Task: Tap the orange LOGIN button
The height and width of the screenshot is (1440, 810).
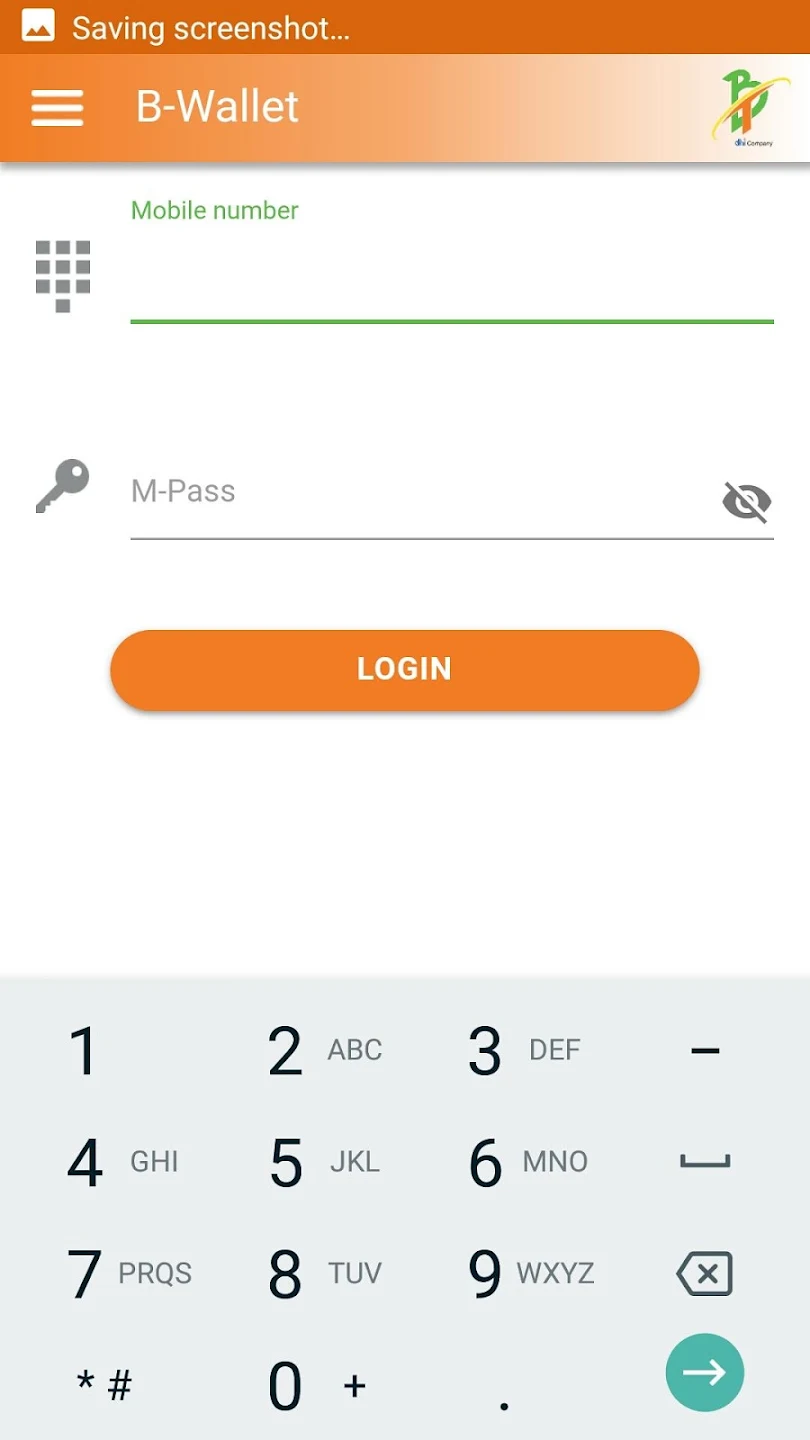Action: [x=404, y=669]
